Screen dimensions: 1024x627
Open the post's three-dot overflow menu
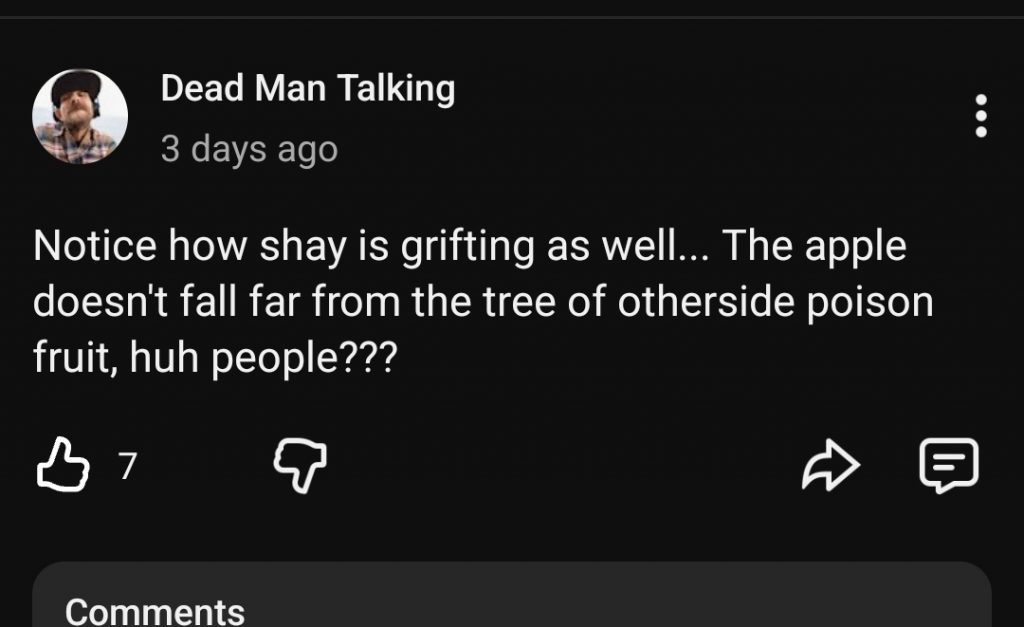981,117
